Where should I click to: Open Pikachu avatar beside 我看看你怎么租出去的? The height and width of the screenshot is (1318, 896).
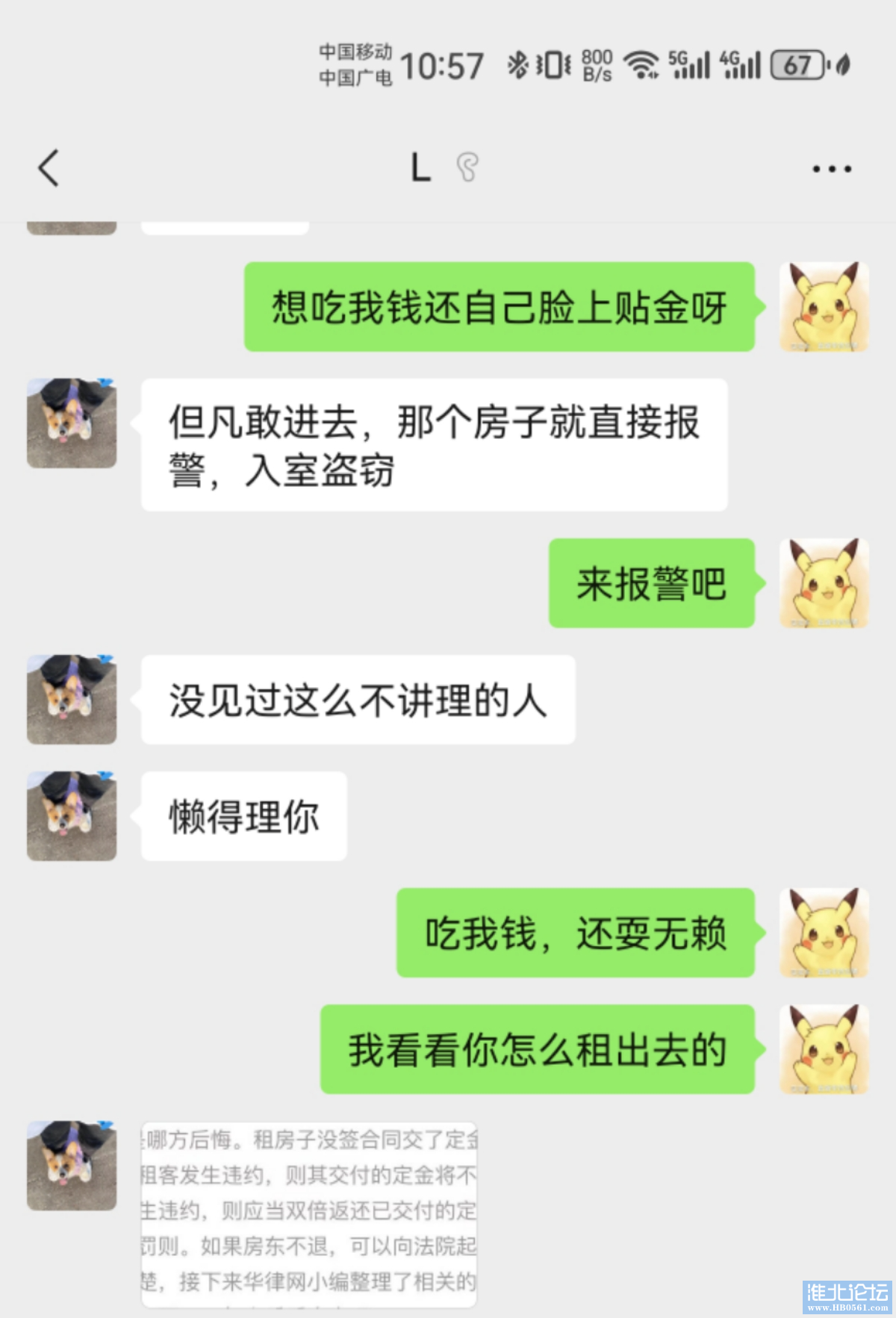point(824,1048)
